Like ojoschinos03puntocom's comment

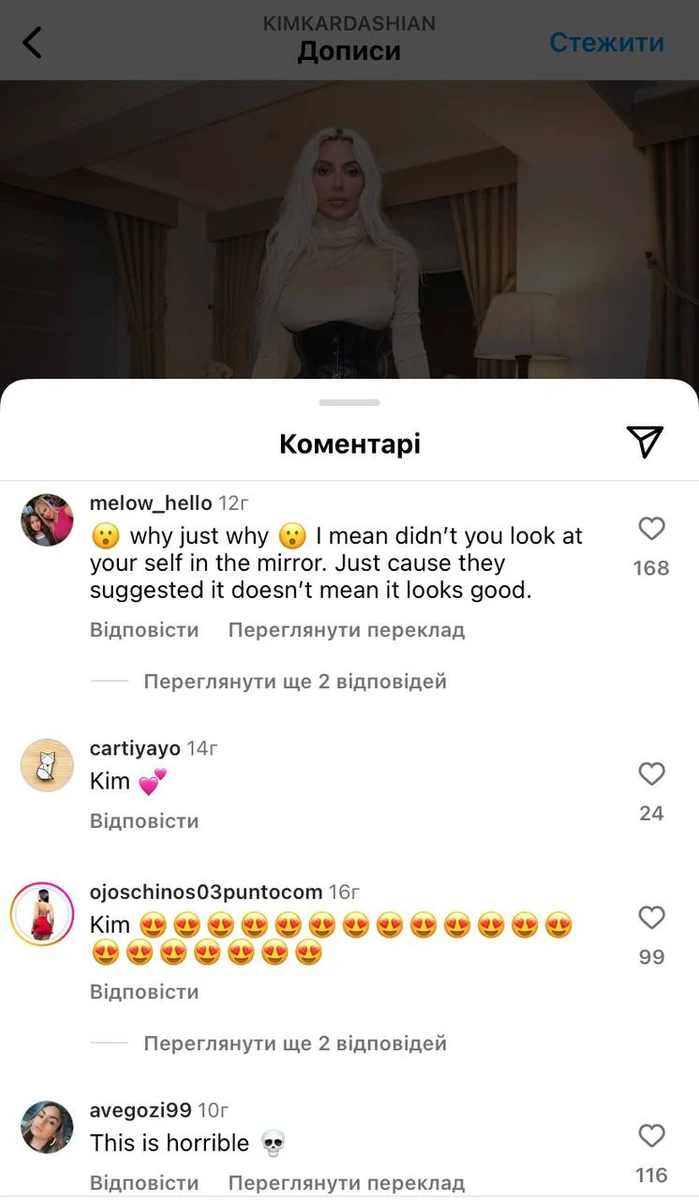(651, 917)
